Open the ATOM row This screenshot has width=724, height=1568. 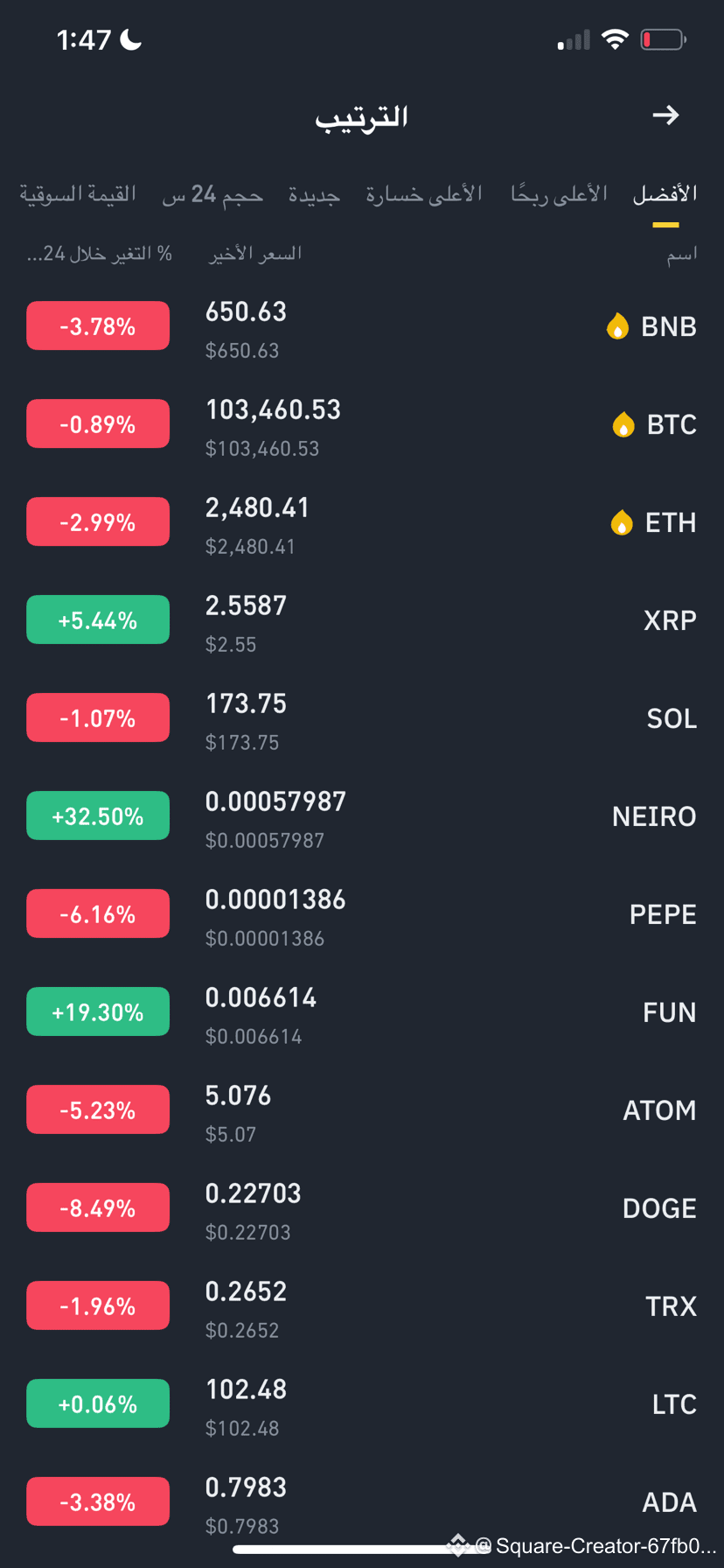point(362,1110)
